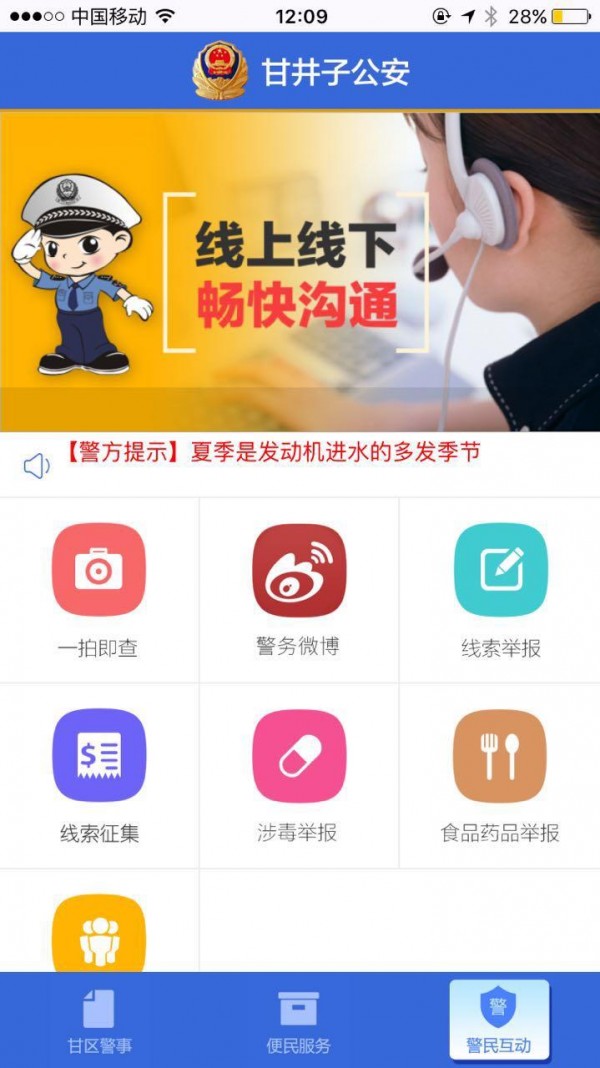The width and height of the screenshot is (600, 1068).
Task: Open the yellow people icon tile
Action: tap(99, 932)
